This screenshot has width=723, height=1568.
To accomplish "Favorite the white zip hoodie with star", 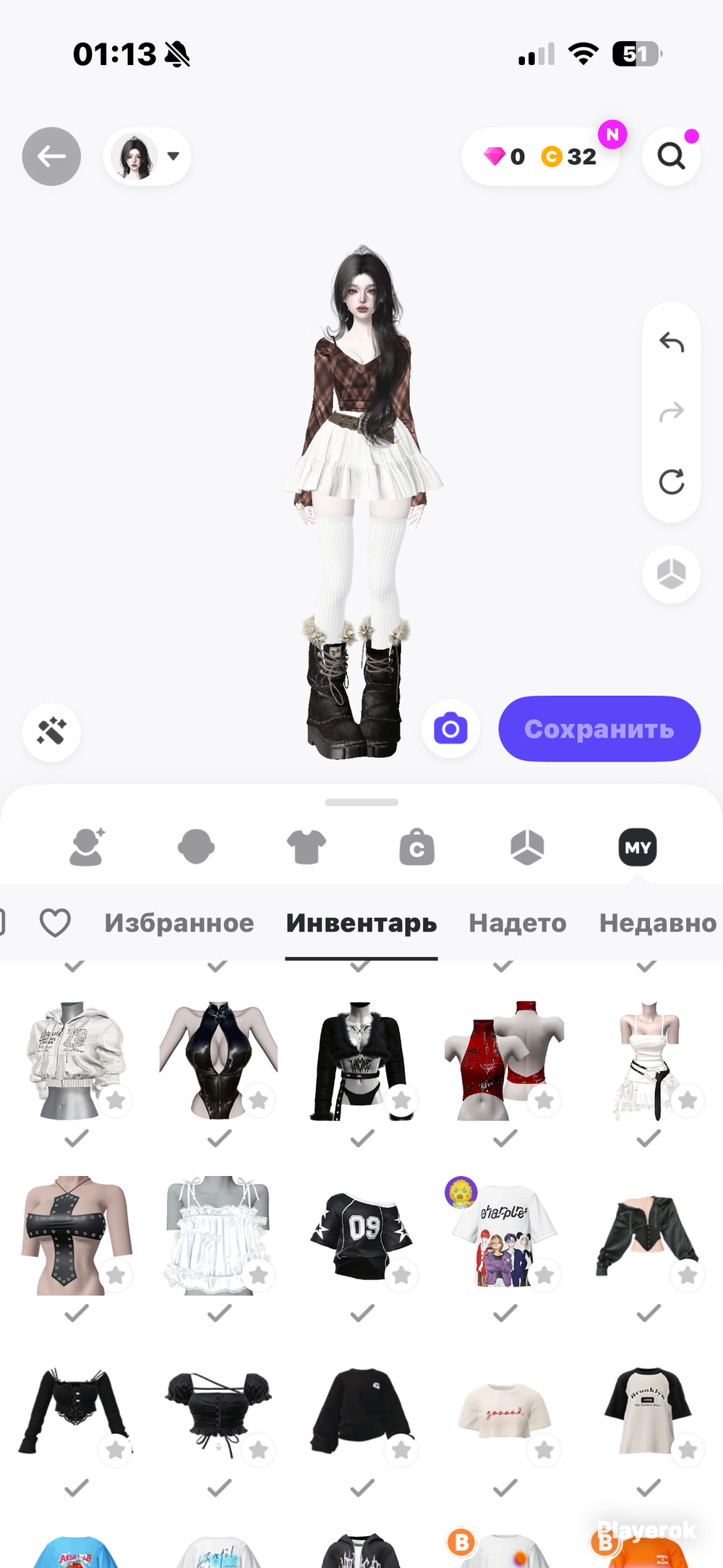I will 116,1101.
